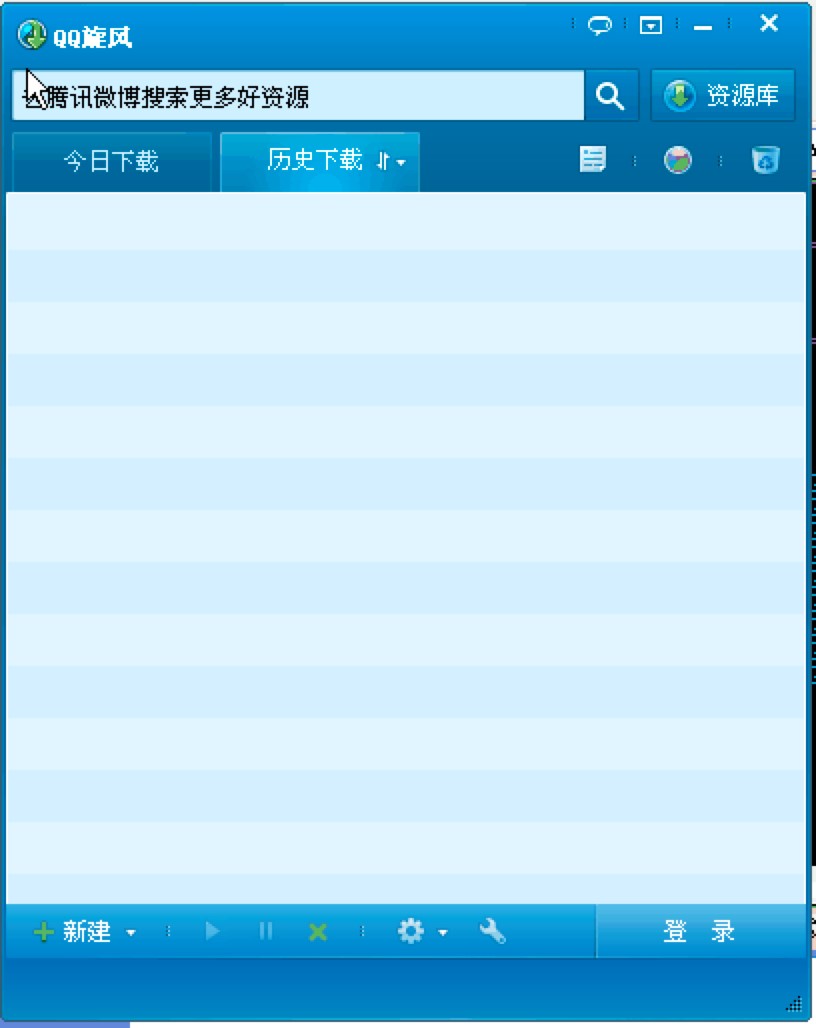Click the magnifier to search resources

tap(610, 95)
